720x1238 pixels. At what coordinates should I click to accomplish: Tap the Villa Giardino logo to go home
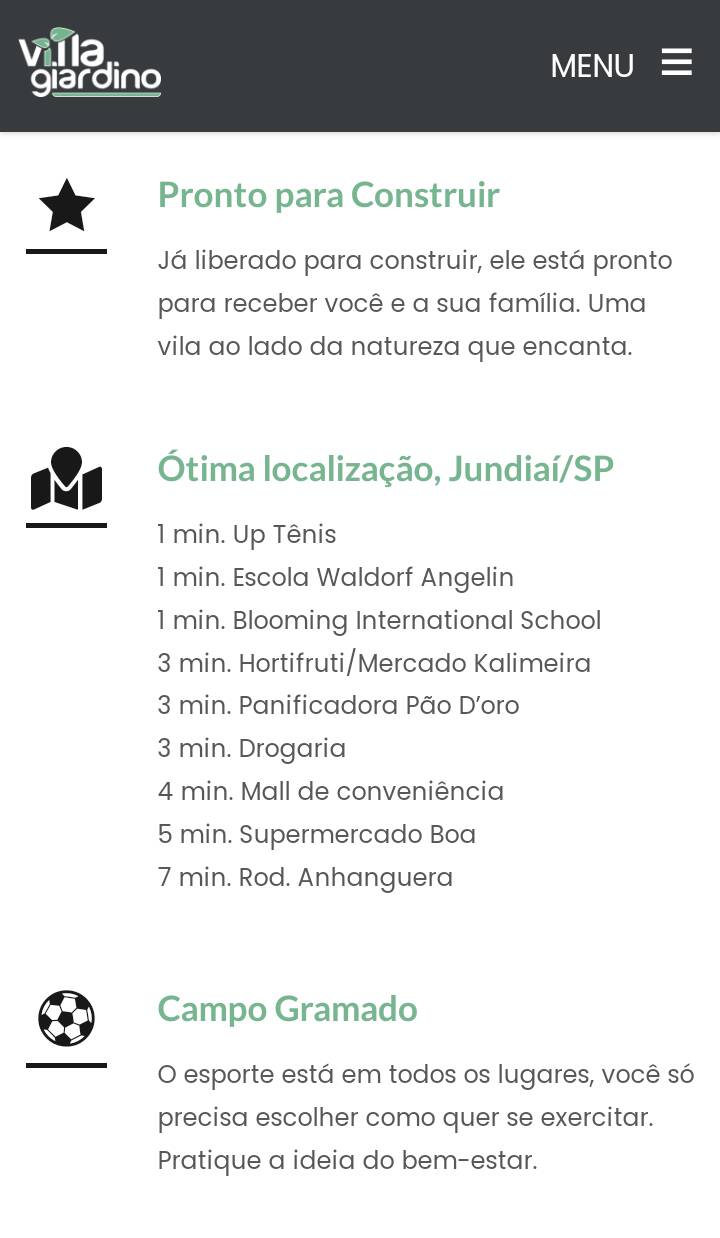[x=90, y=62]
